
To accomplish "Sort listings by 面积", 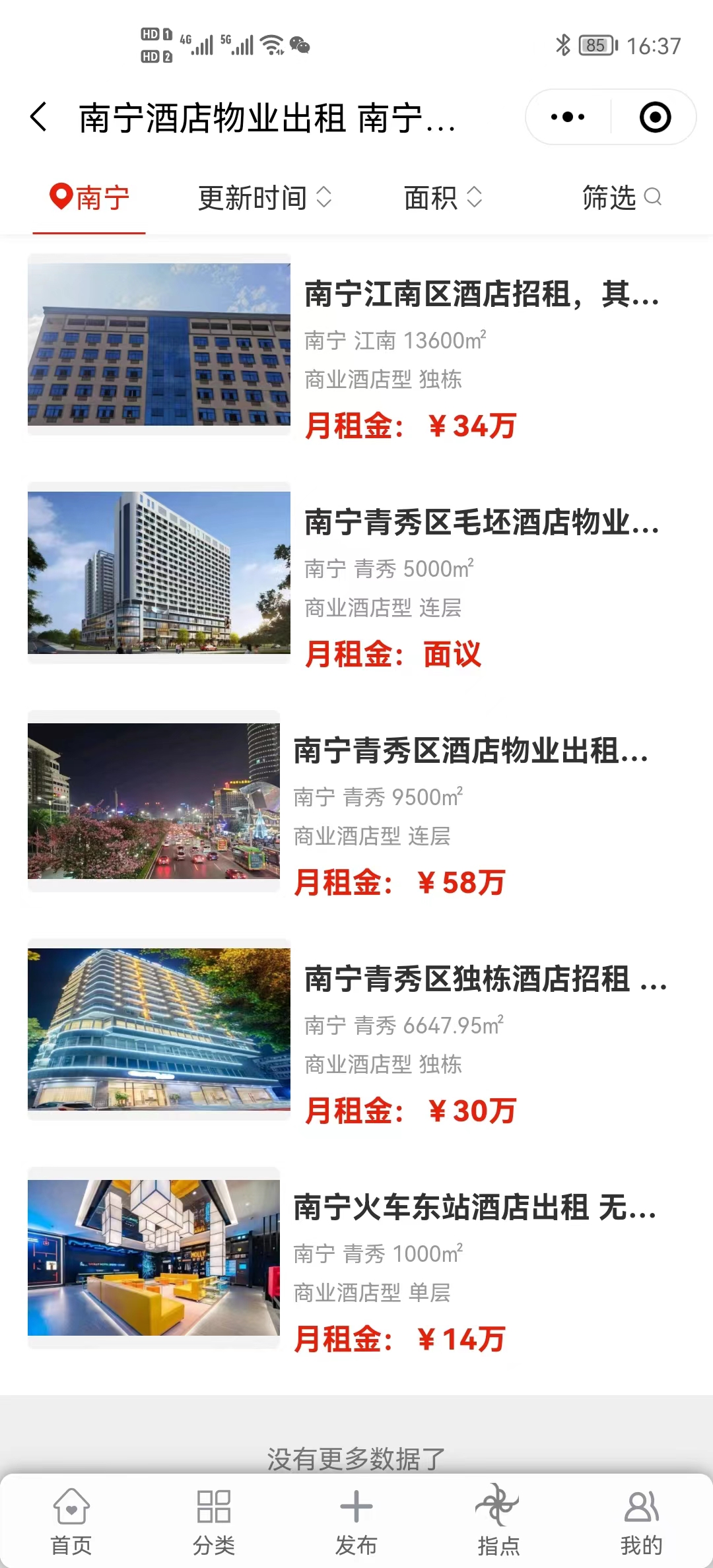I will (x=442, y=198).
